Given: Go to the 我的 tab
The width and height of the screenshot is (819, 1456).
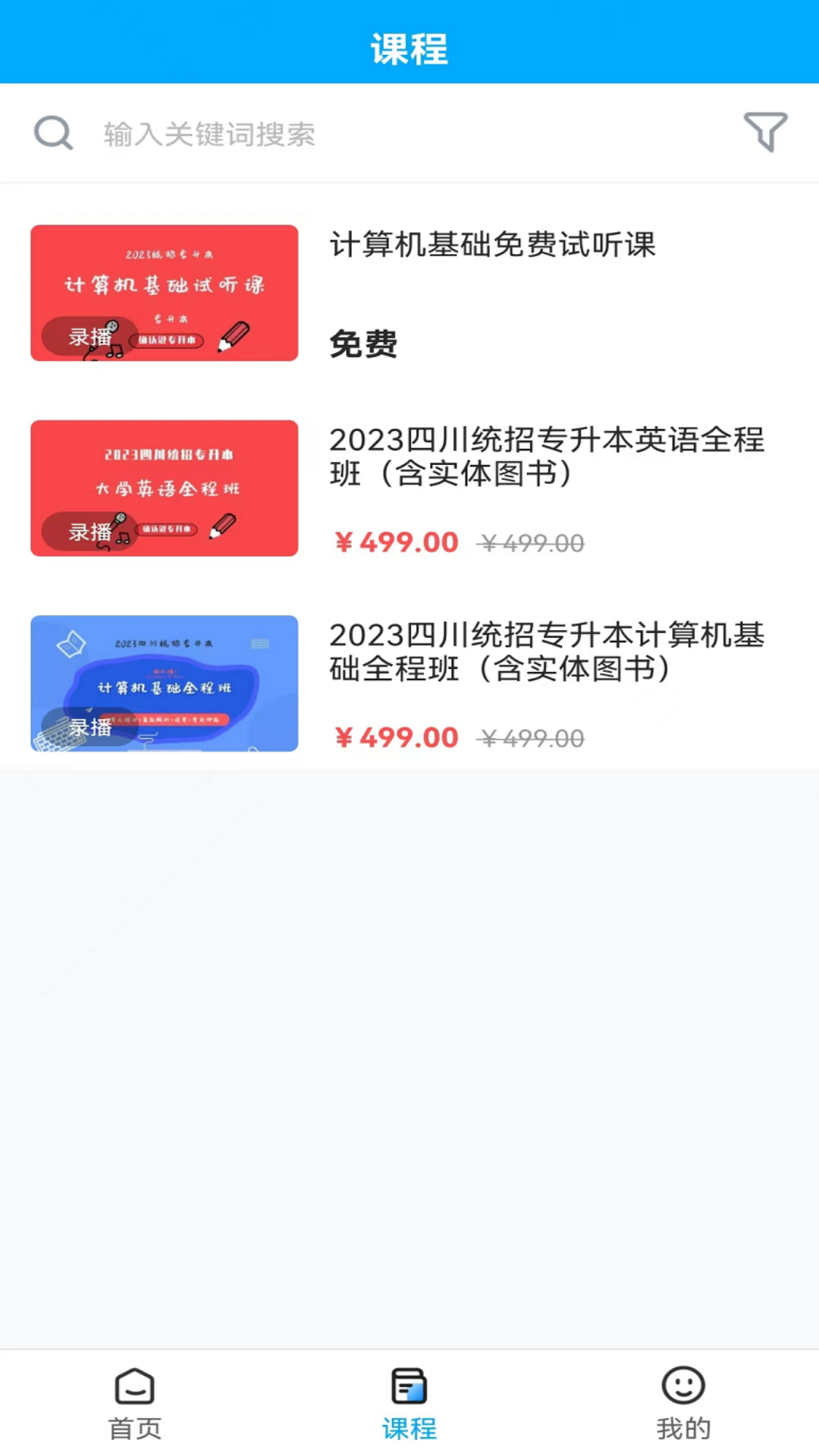Looking at the screenshot, I should 683,1403.
